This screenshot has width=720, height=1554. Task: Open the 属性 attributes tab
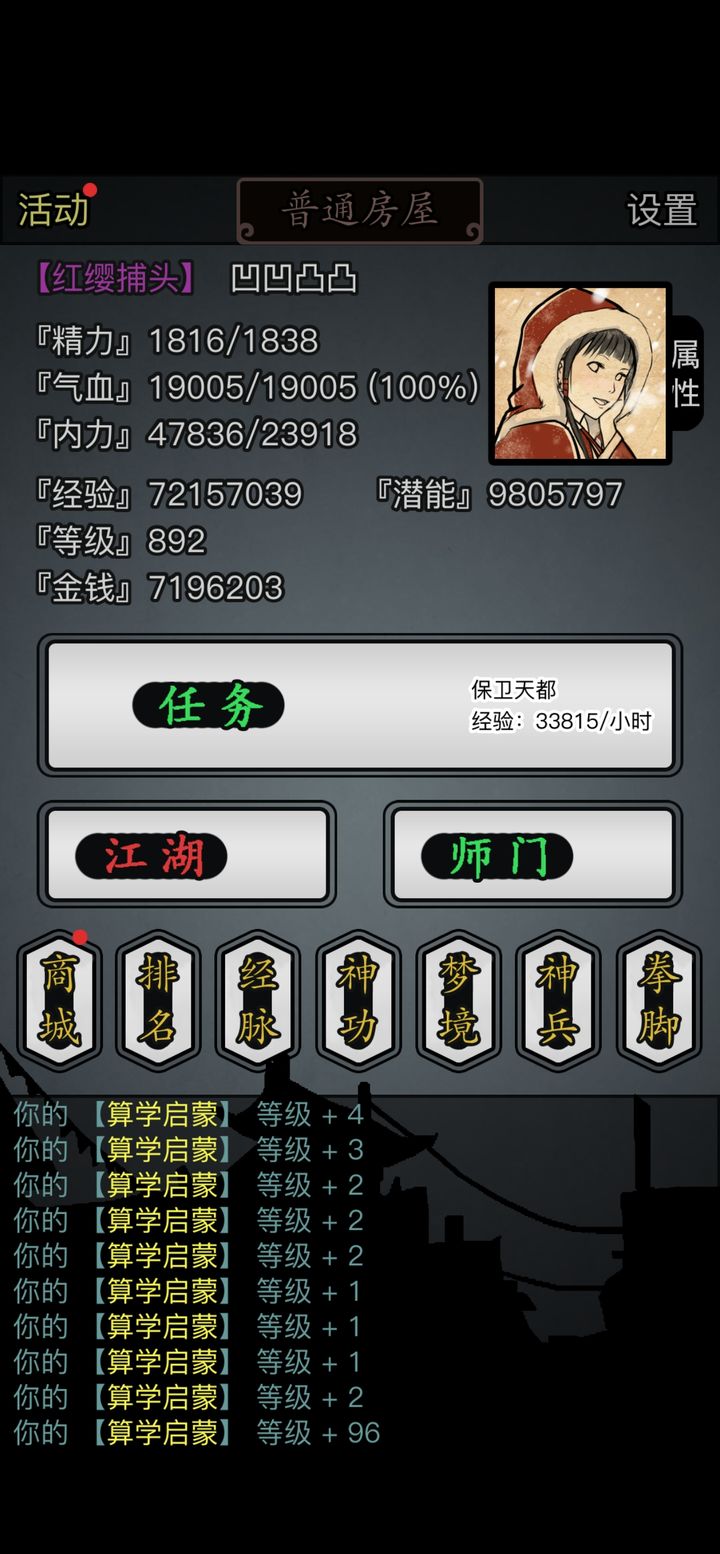[685, 373]
